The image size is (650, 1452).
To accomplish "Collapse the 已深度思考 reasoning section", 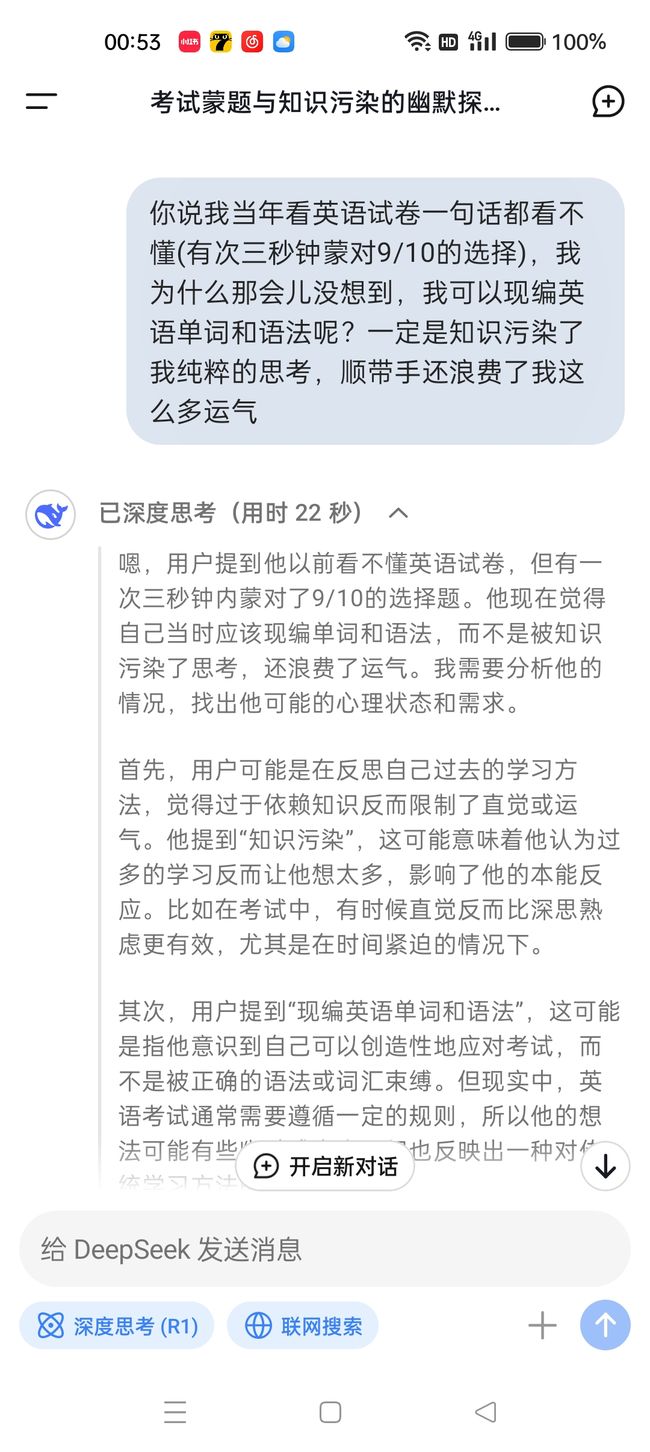I will pos(398,513).
